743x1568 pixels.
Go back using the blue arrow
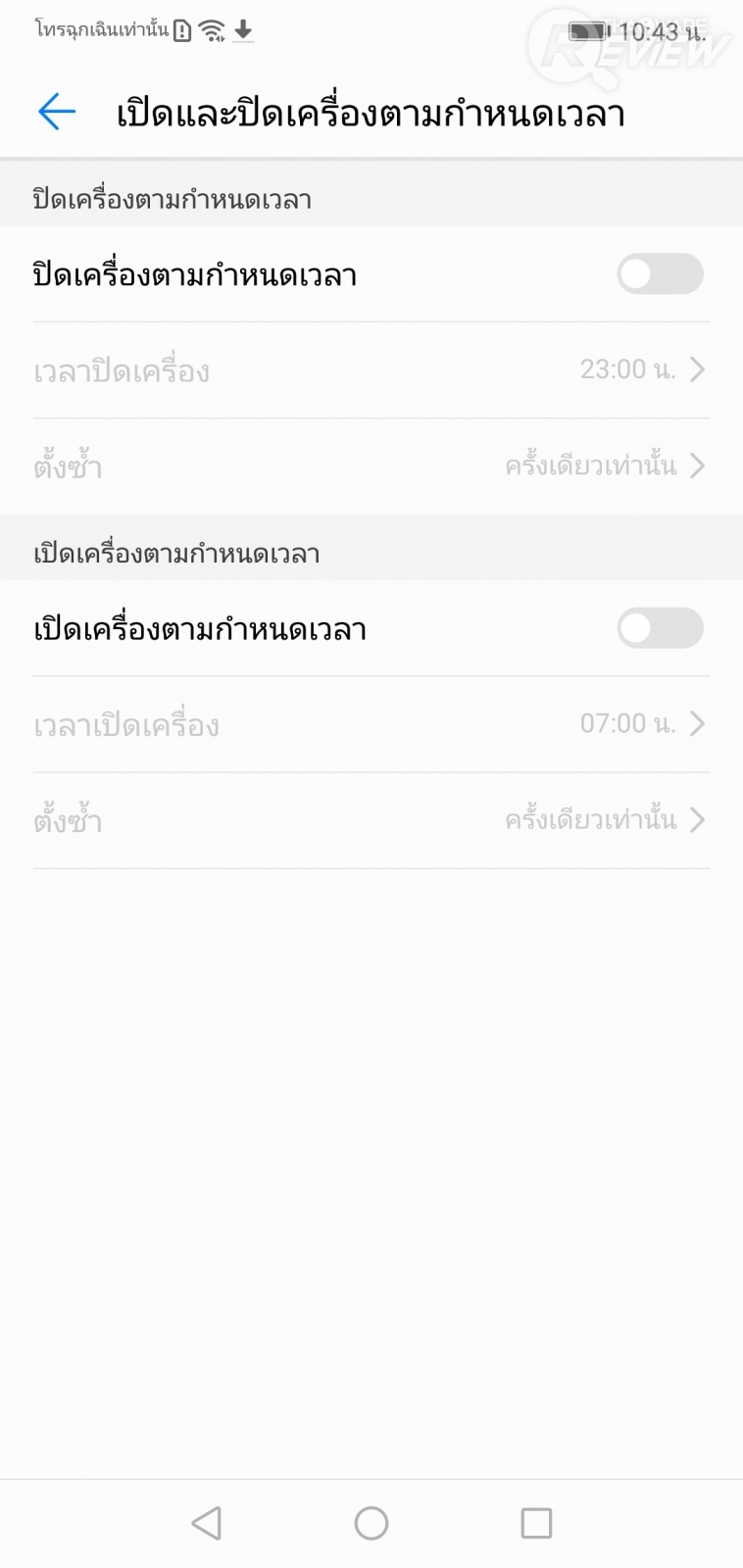(x=57, y=112)
